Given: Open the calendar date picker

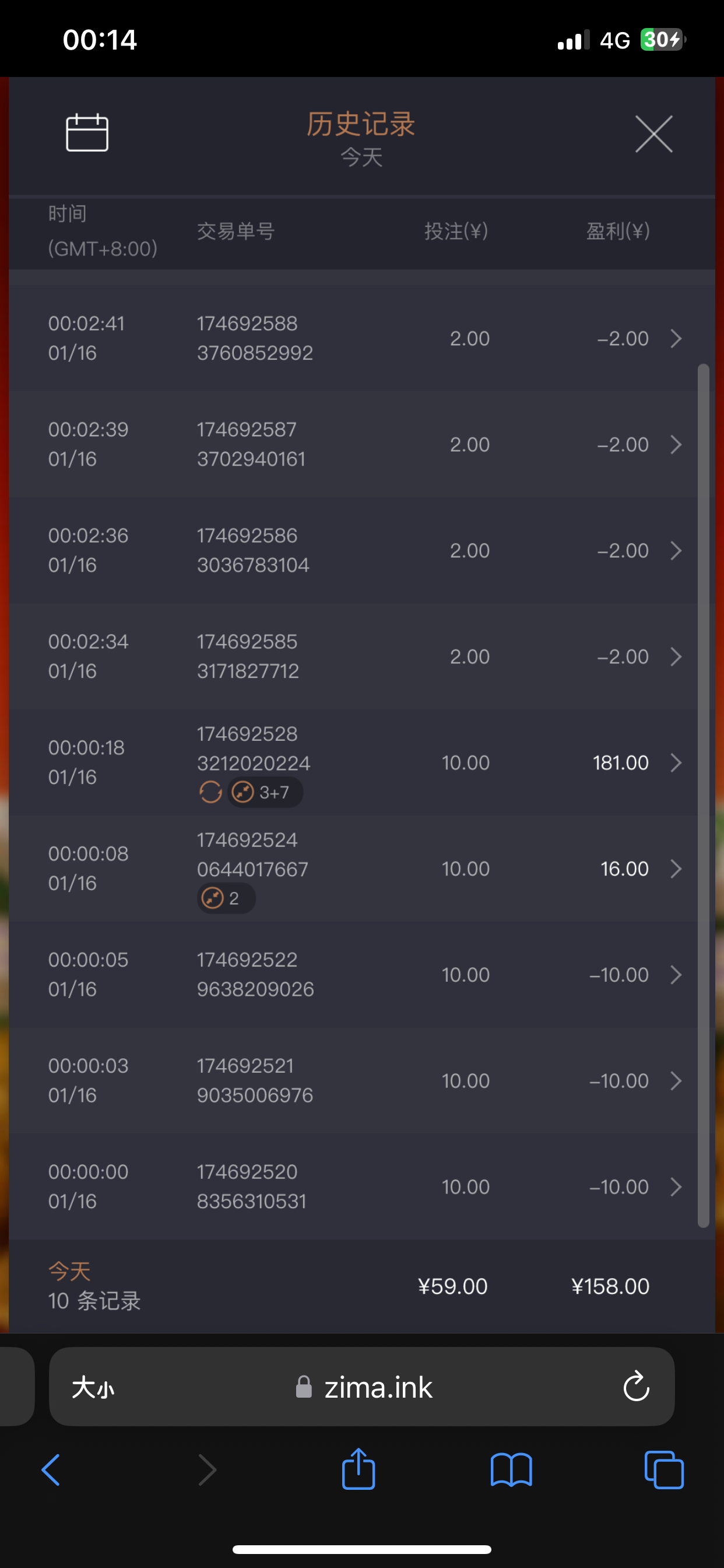Looking at the screenshot, I should point(87,132).
